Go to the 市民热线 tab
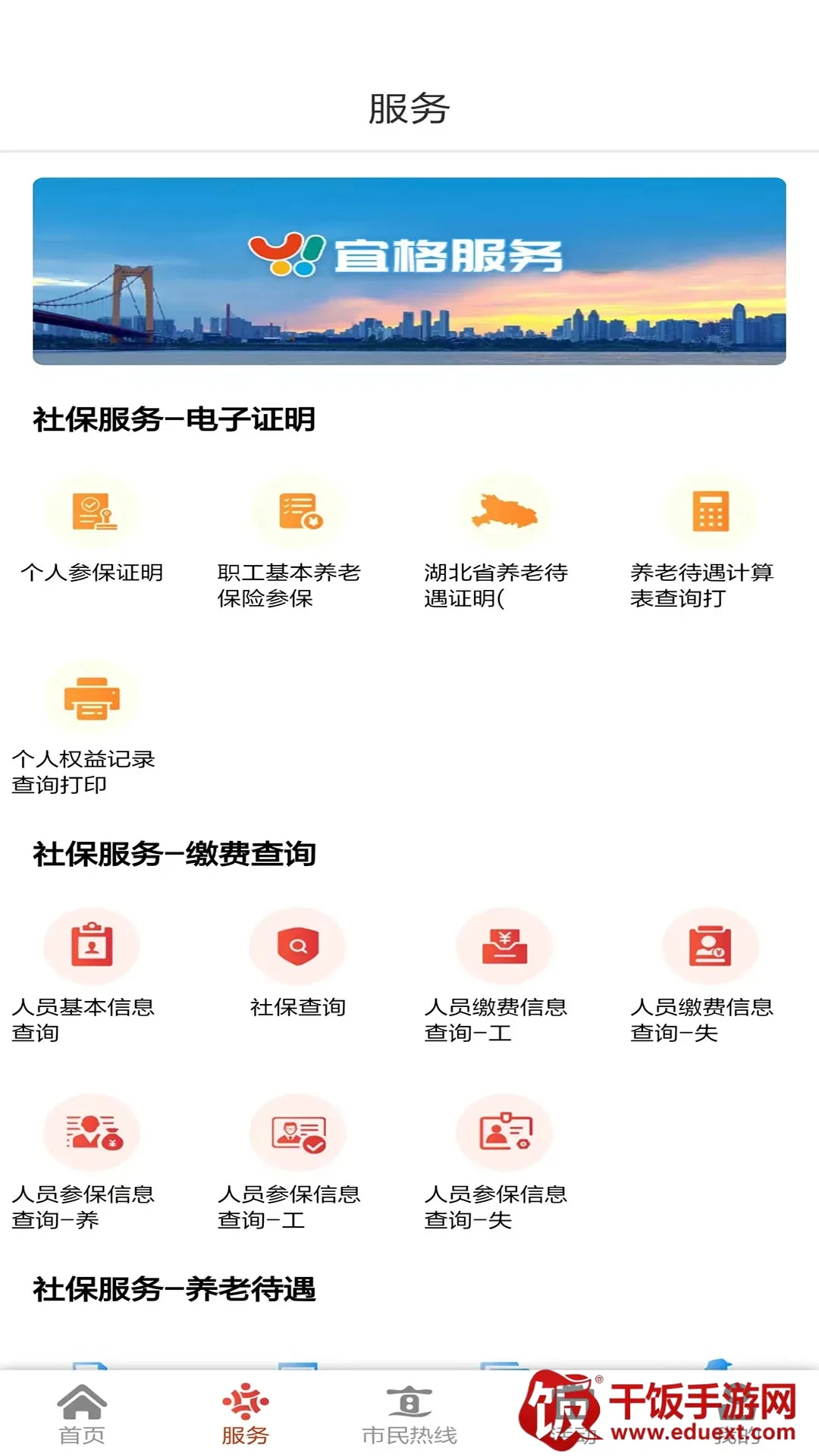Image resolution: width=819 pixels, height=1456 pixels. click(409, 1414)
